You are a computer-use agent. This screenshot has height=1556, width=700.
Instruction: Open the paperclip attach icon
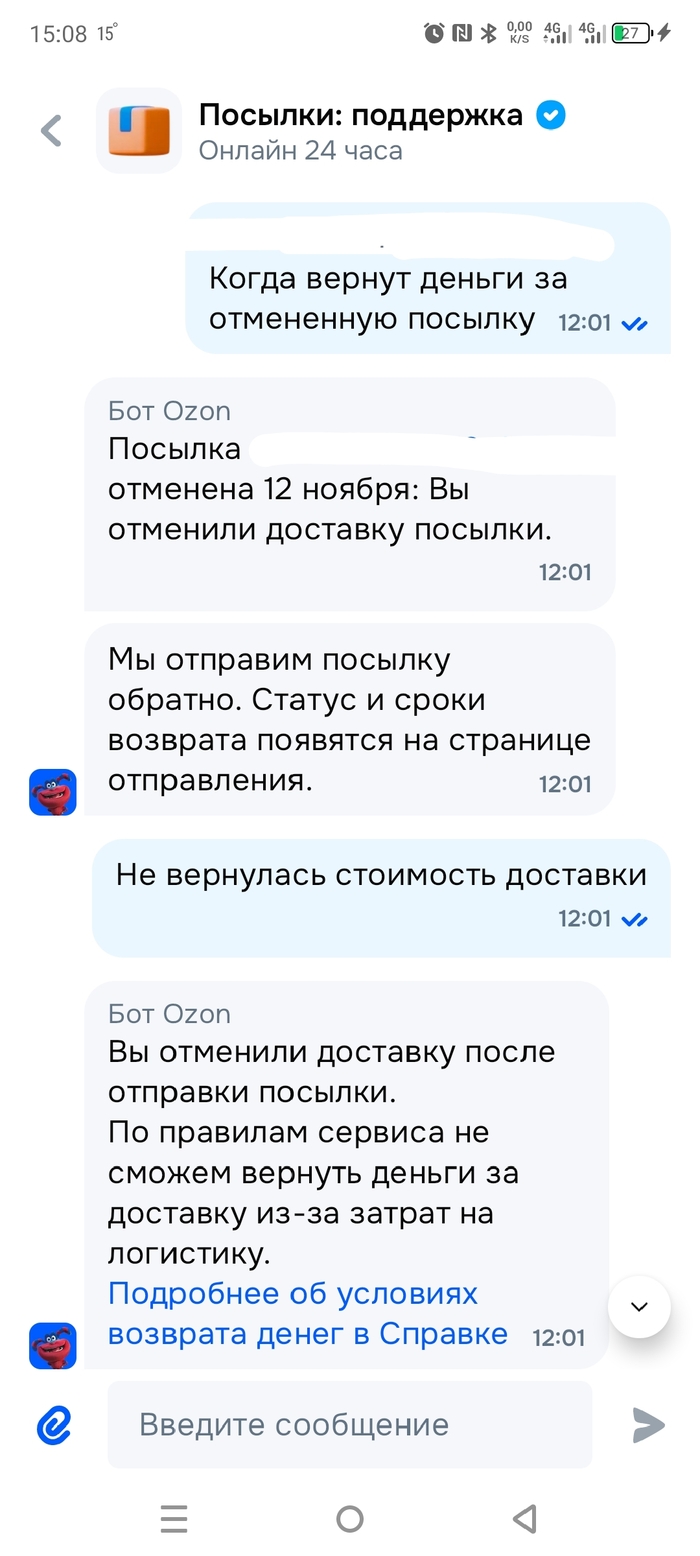coord(54,1425)
